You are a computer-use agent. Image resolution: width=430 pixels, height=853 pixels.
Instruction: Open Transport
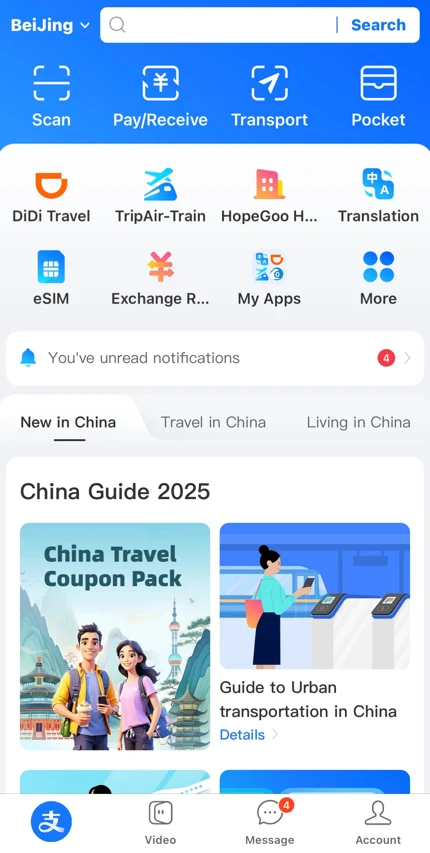[269, 96]
